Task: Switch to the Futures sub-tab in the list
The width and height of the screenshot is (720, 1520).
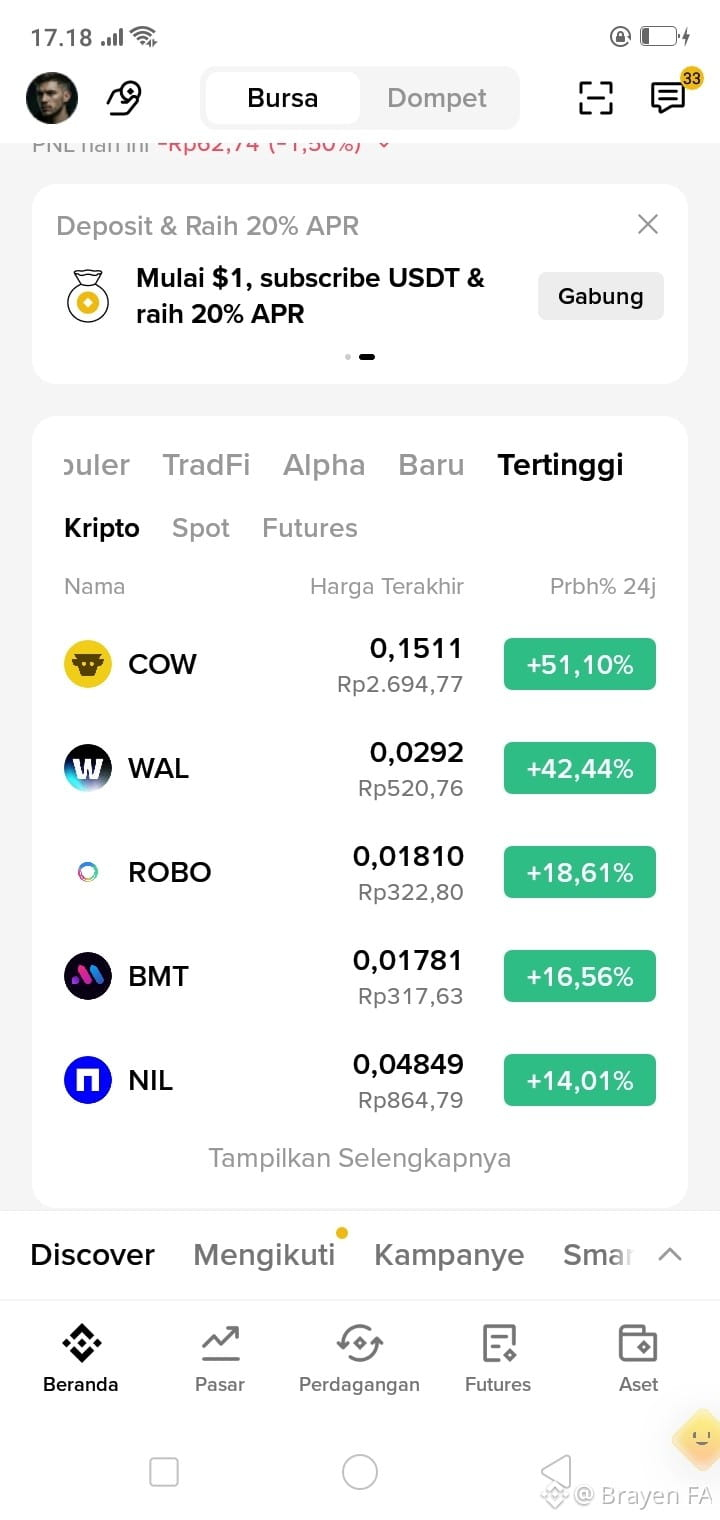Action: [x=310, y=528]
